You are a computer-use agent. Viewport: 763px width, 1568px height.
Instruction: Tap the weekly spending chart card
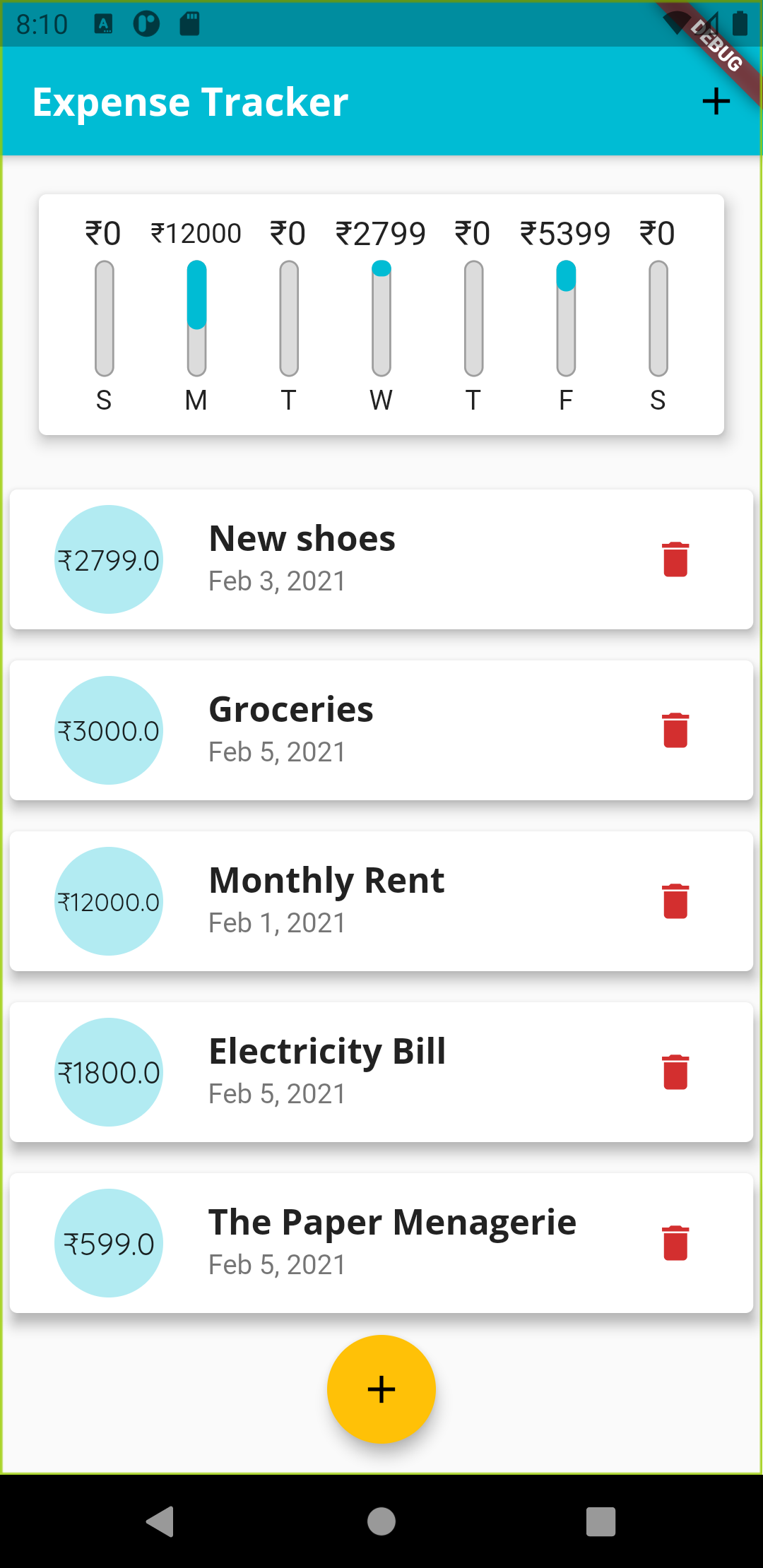(381, 314)
